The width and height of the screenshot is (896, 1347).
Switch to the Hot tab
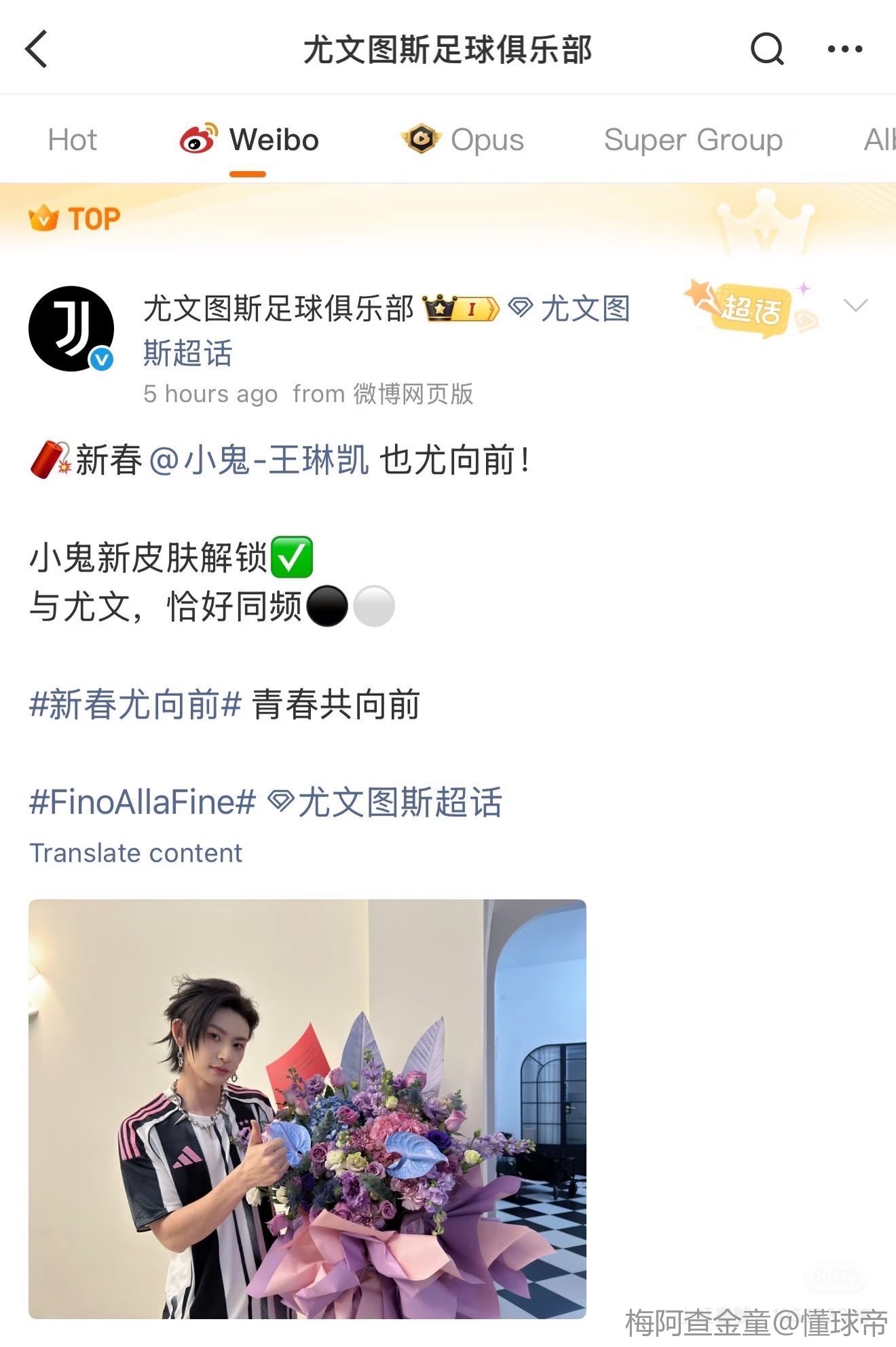pos(72,141)
